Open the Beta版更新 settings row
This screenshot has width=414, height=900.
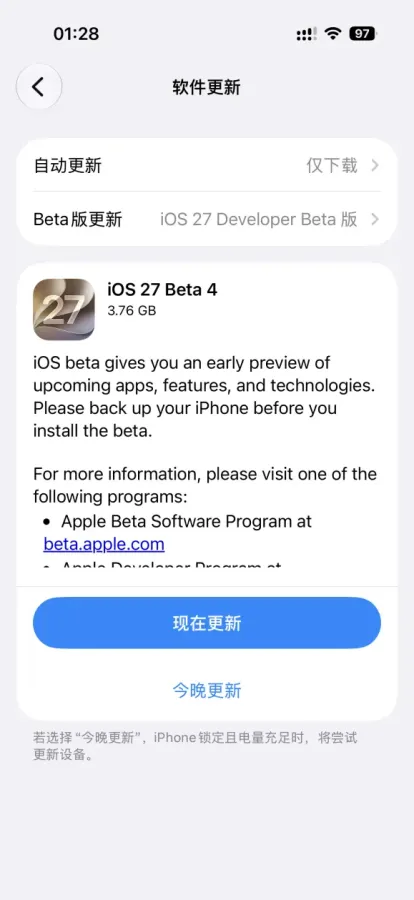click(207, 219)
